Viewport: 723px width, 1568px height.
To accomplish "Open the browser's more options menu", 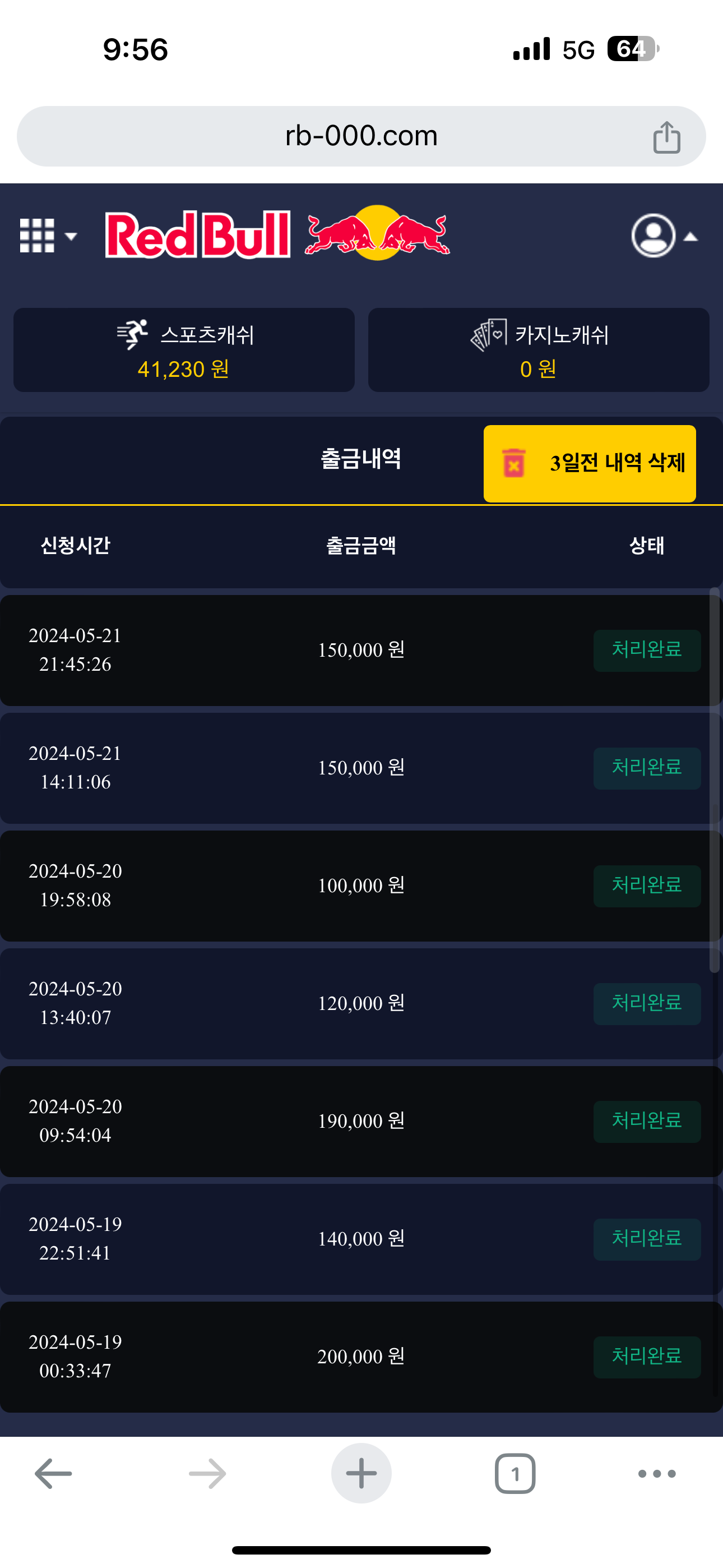I will point(657,1473).
